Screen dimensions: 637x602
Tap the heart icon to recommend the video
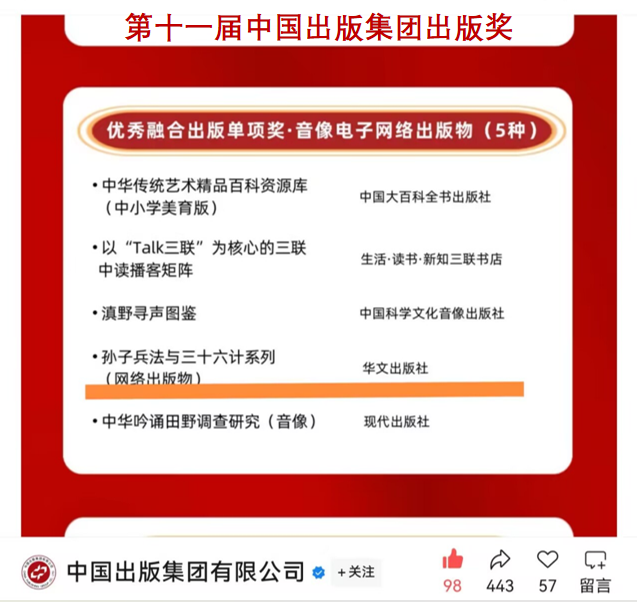point(547,560)
